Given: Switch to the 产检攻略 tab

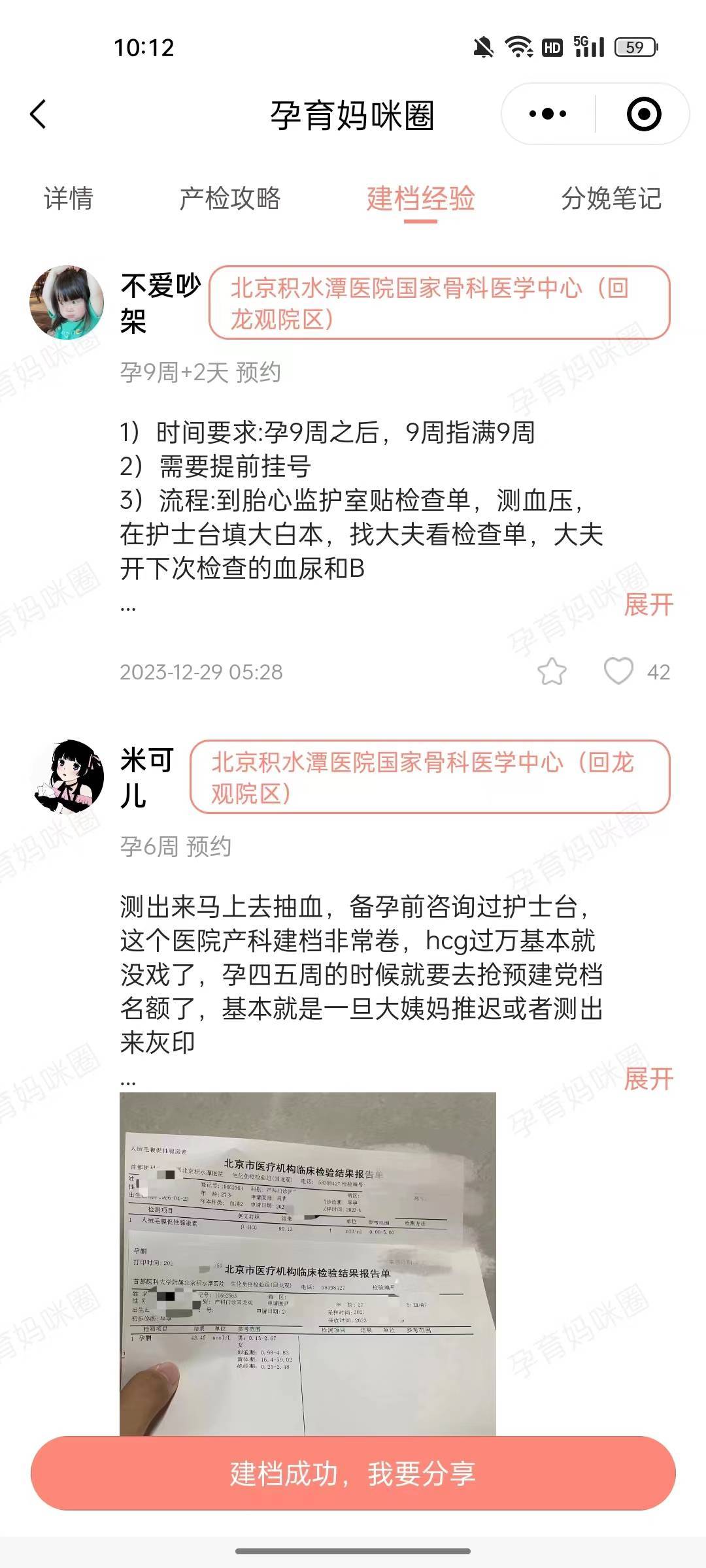Looking at the screenshot, I should 230,199.
